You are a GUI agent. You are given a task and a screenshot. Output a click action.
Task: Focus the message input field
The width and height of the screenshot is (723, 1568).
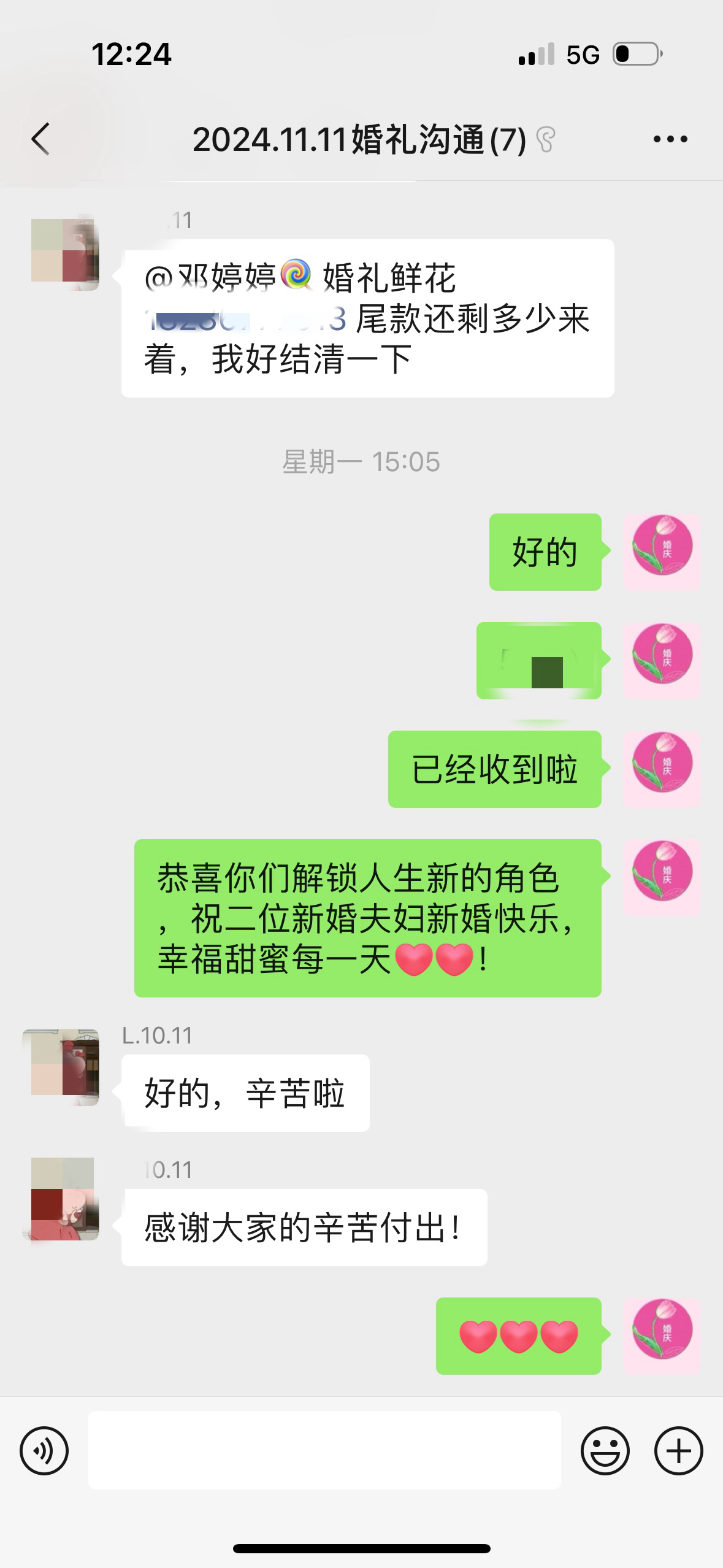(x=324, y=1450)
